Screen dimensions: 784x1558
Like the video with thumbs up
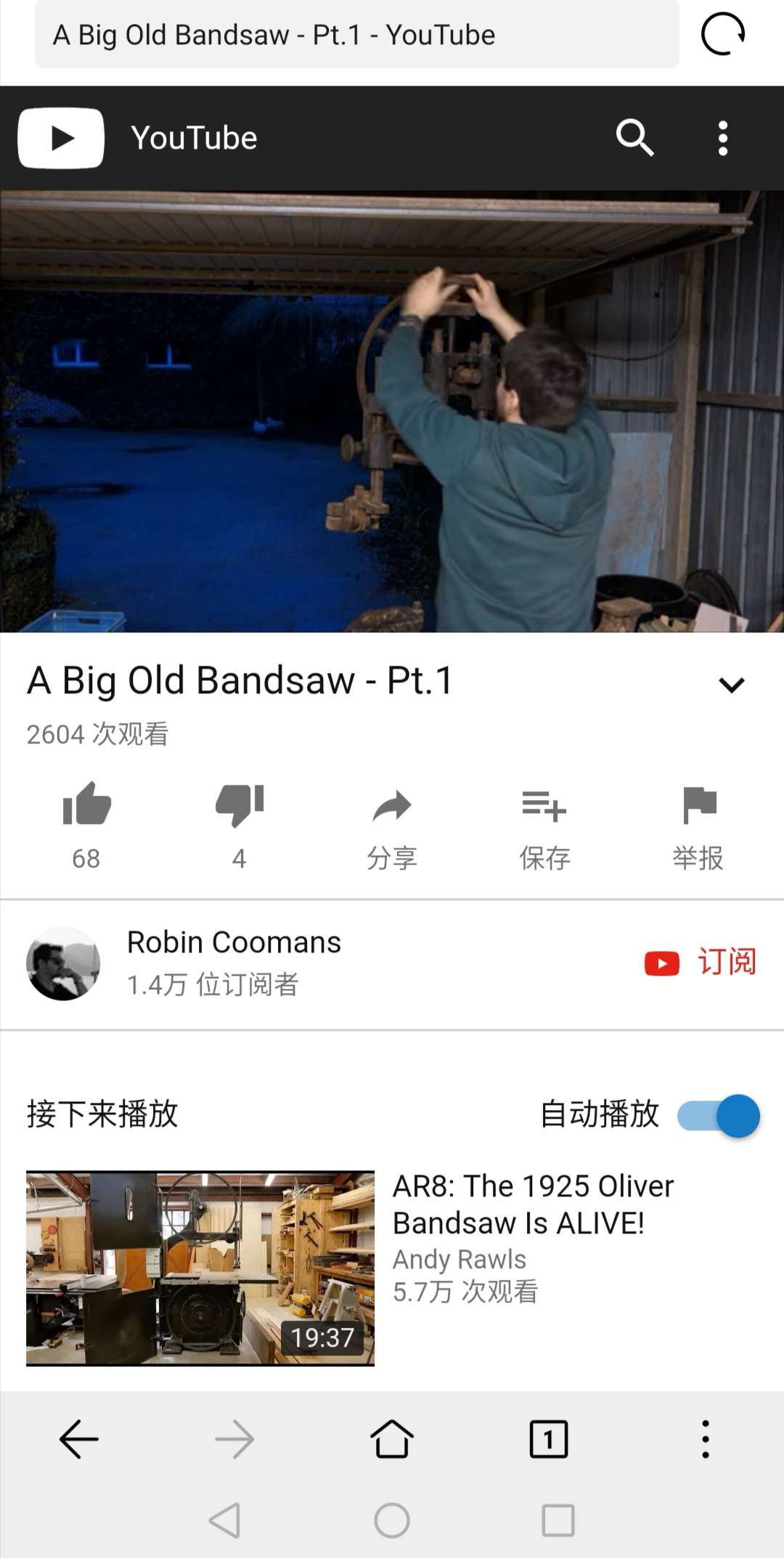click(x=86, y=806)
